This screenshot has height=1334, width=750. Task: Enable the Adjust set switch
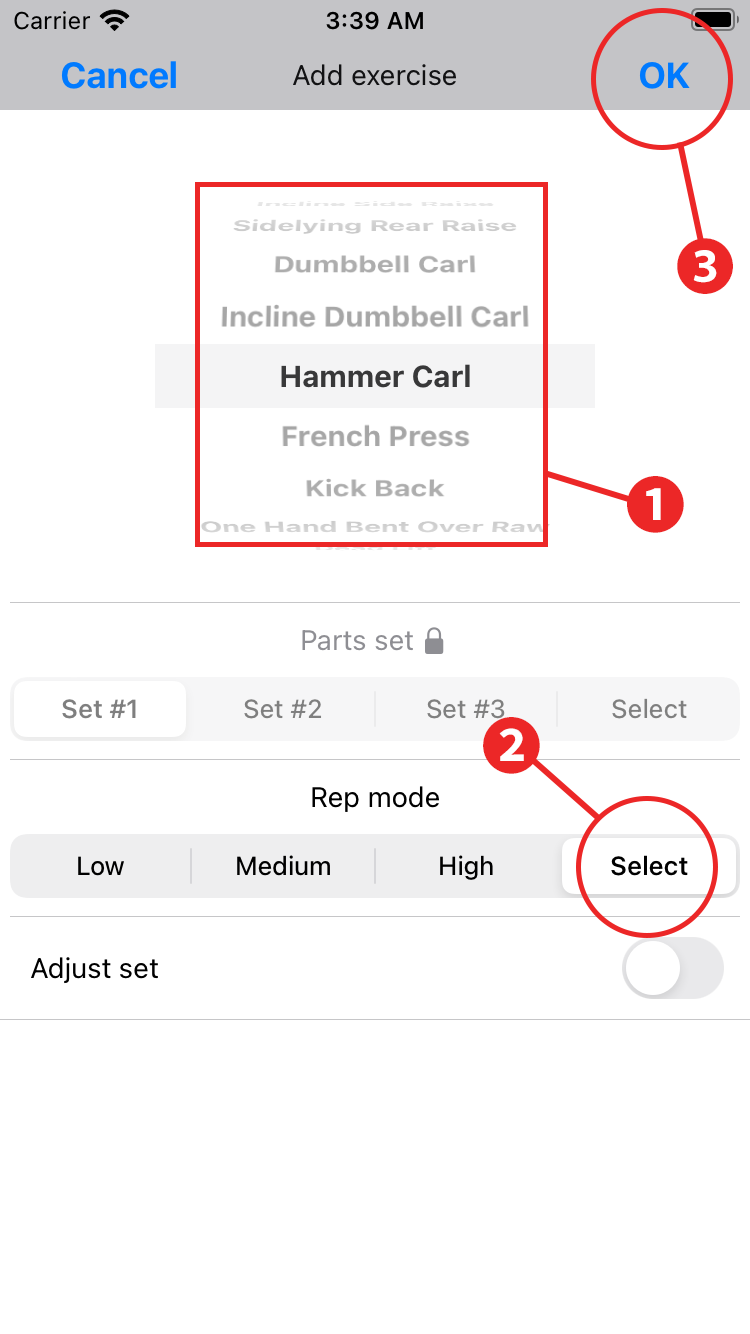[x=672, y=968]
